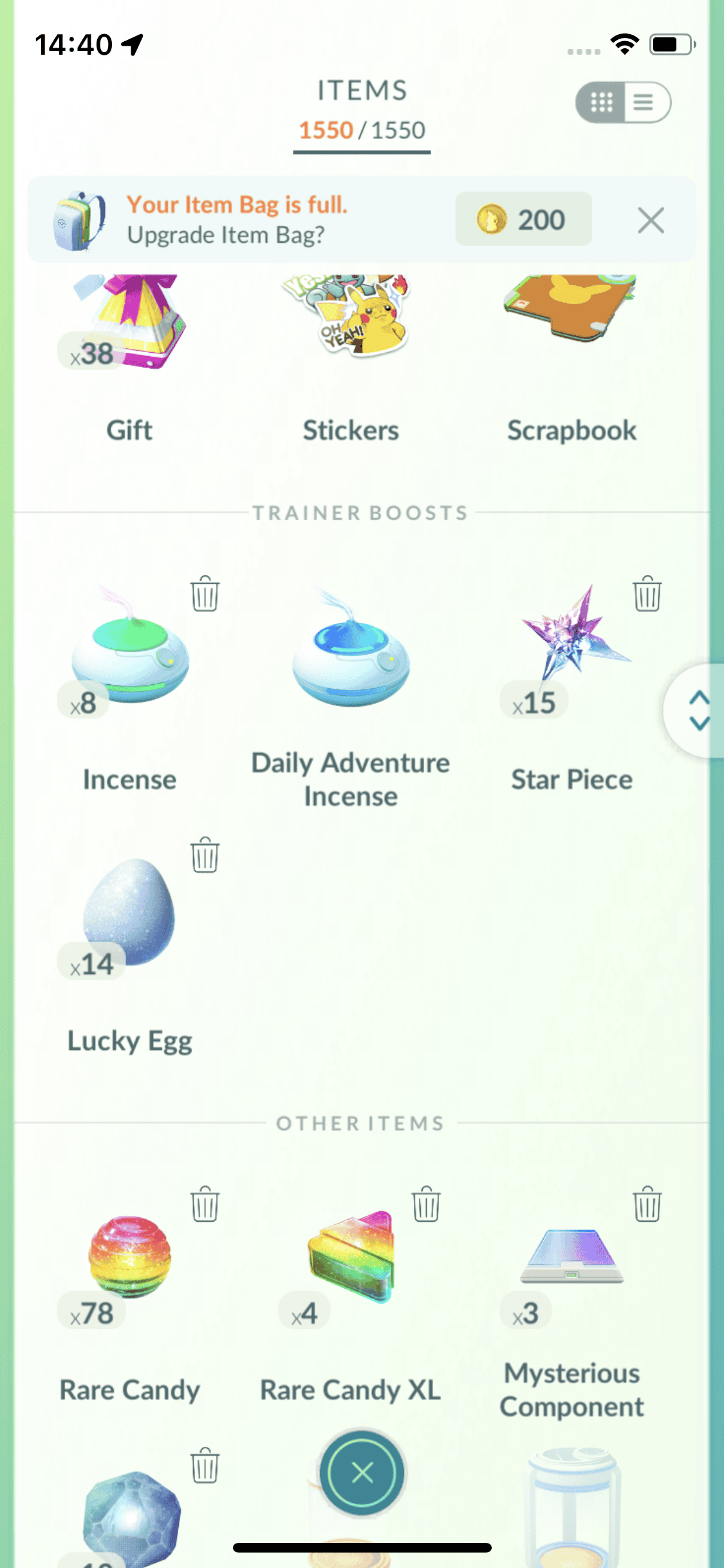Image resolution: width=724 pixels, height=1568 pixels.
Task: Discard Incense using its trash icon
Action: pos(205,593)
